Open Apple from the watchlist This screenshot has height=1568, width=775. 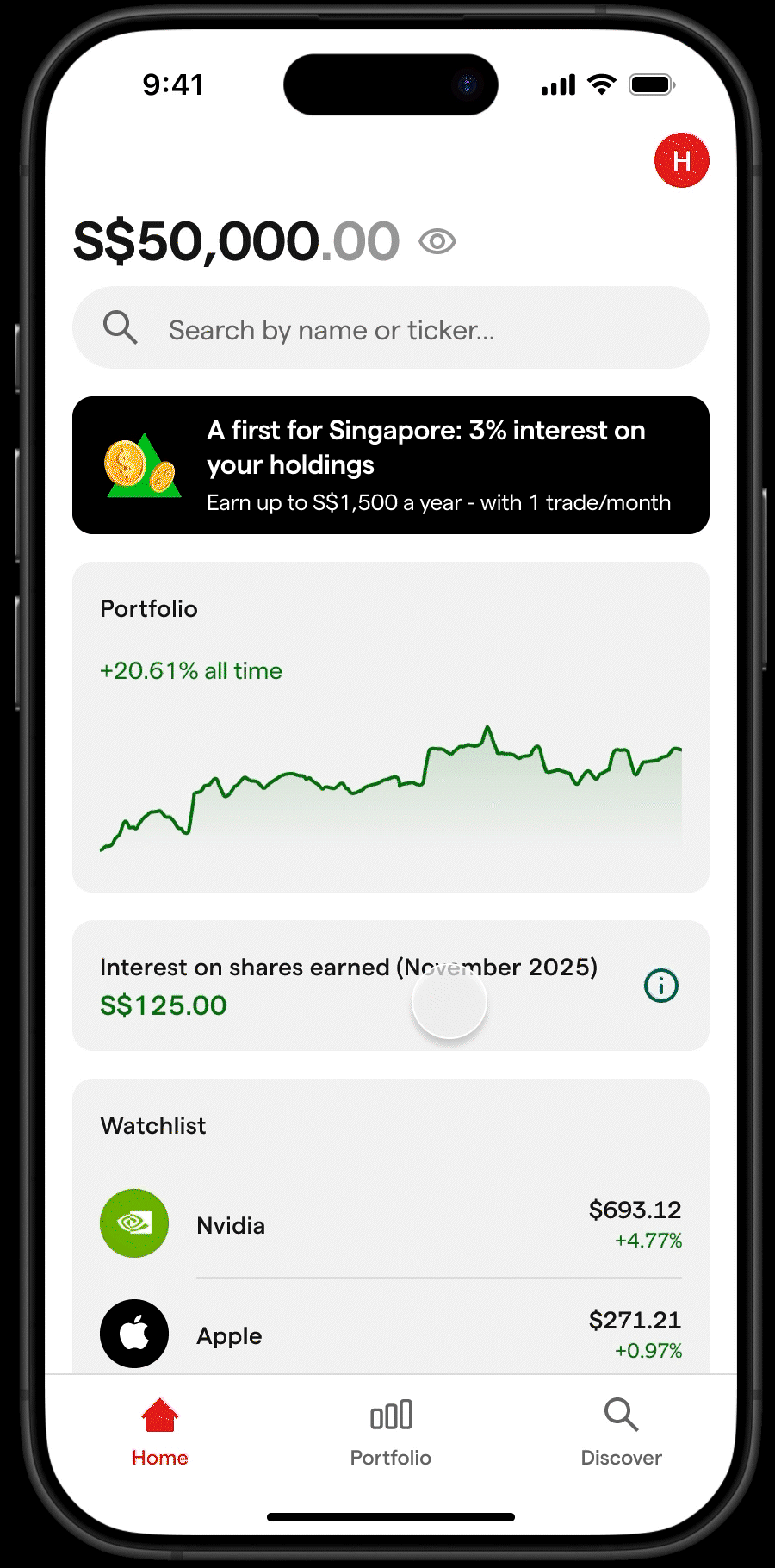coord(390,1334)
